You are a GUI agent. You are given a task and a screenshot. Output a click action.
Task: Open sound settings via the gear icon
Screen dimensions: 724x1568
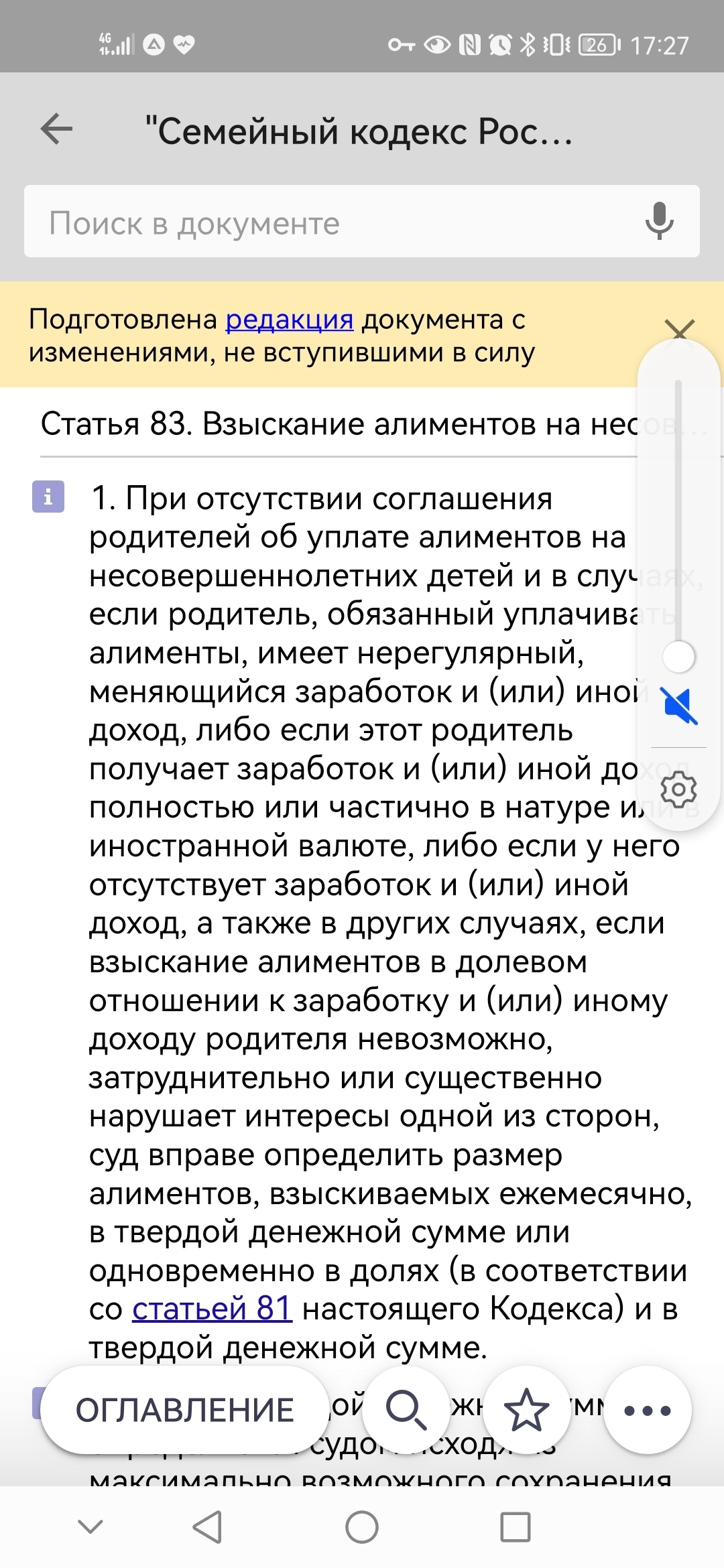[x=679, y=790]
